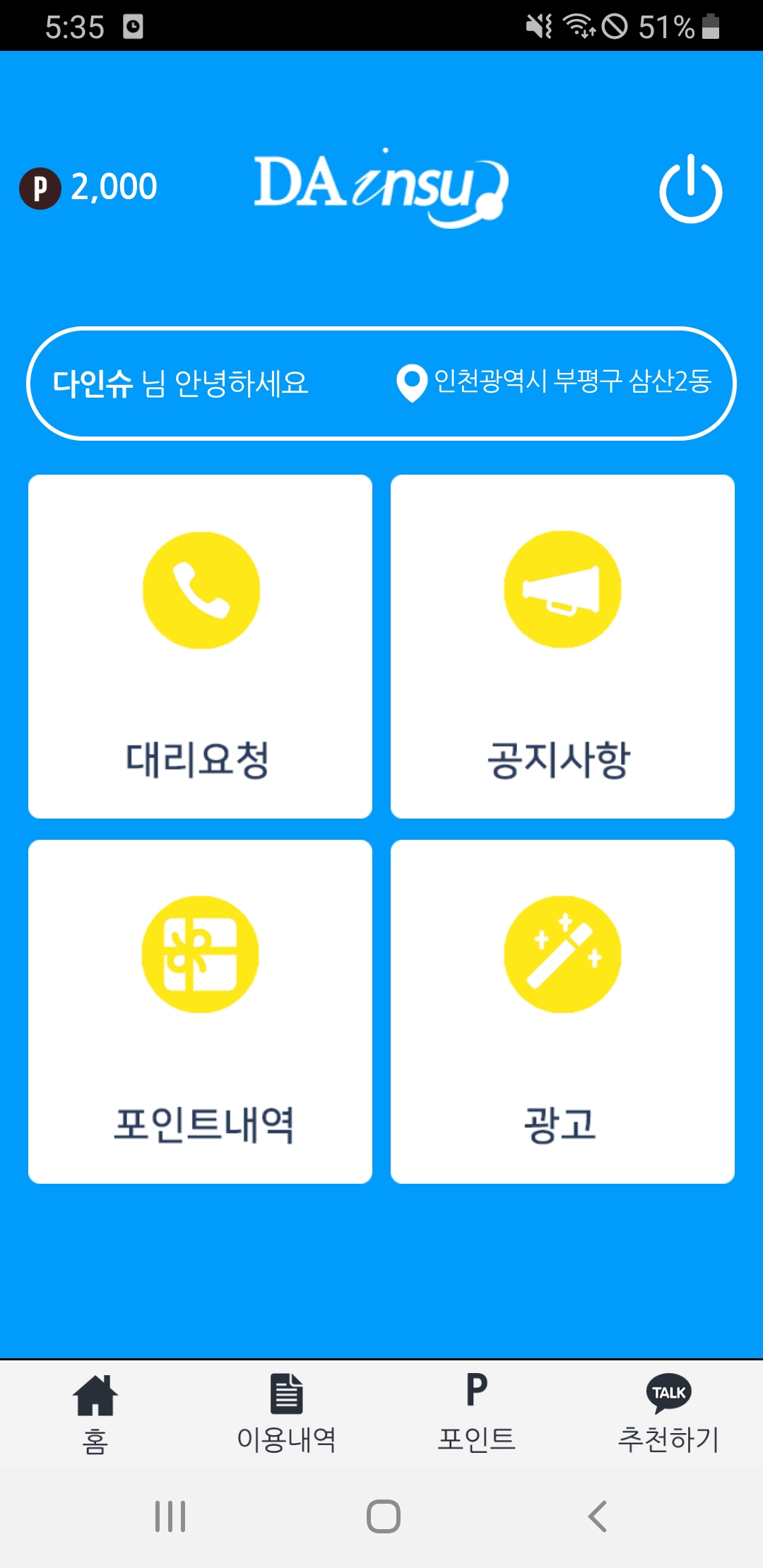The height and width of the screenshot is (1568, 763).
Task: Tap the power icon to log out
Action: tap(690, 189)
